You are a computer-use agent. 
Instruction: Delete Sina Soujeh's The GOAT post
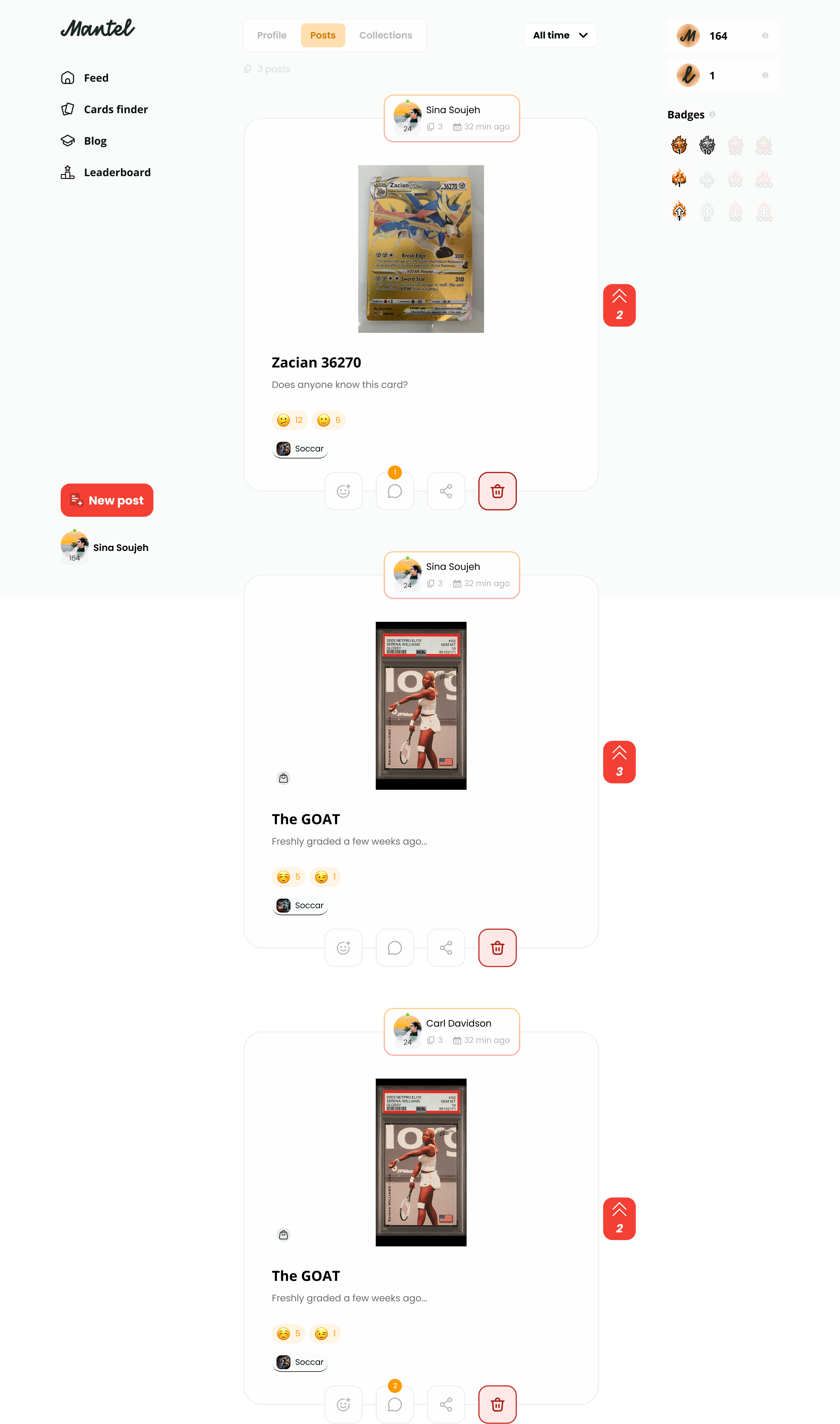[x=497, y=948]
